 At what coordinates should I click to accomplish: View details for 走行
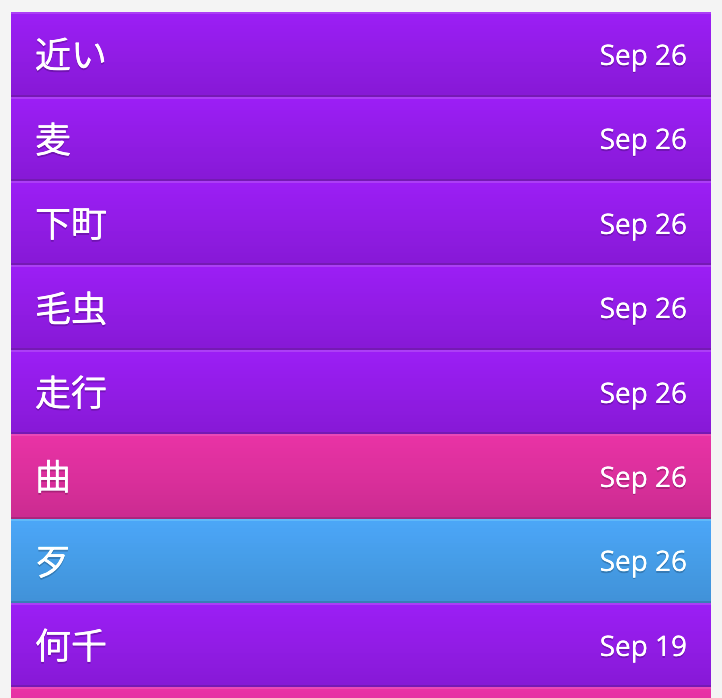click(360, 393)
